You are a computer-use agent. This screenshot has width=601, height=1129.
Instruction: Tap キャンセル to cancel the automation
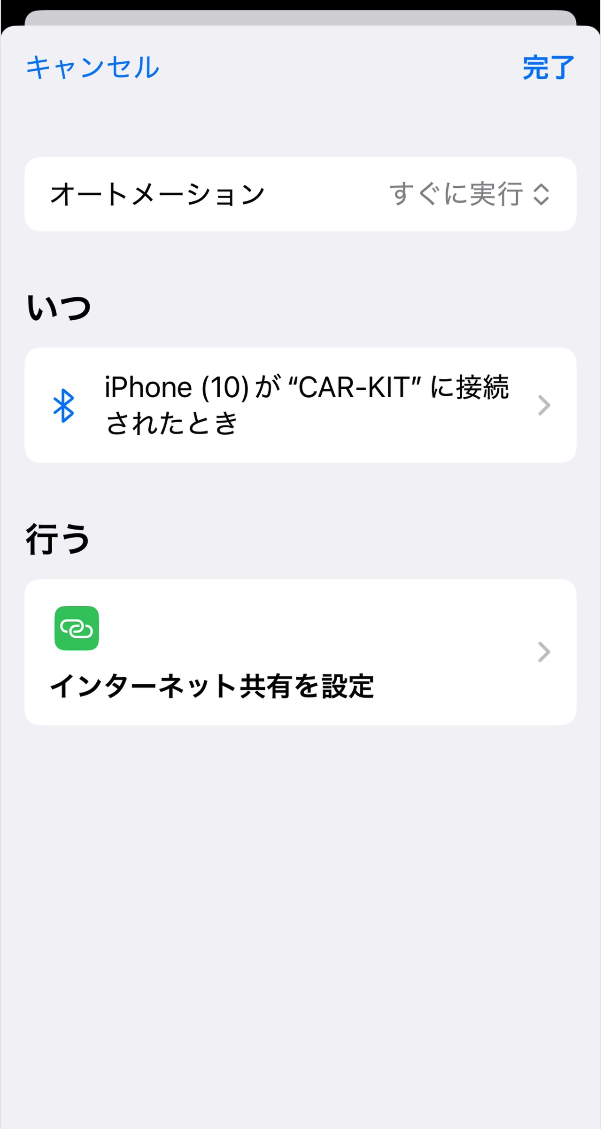coord(92,68)
